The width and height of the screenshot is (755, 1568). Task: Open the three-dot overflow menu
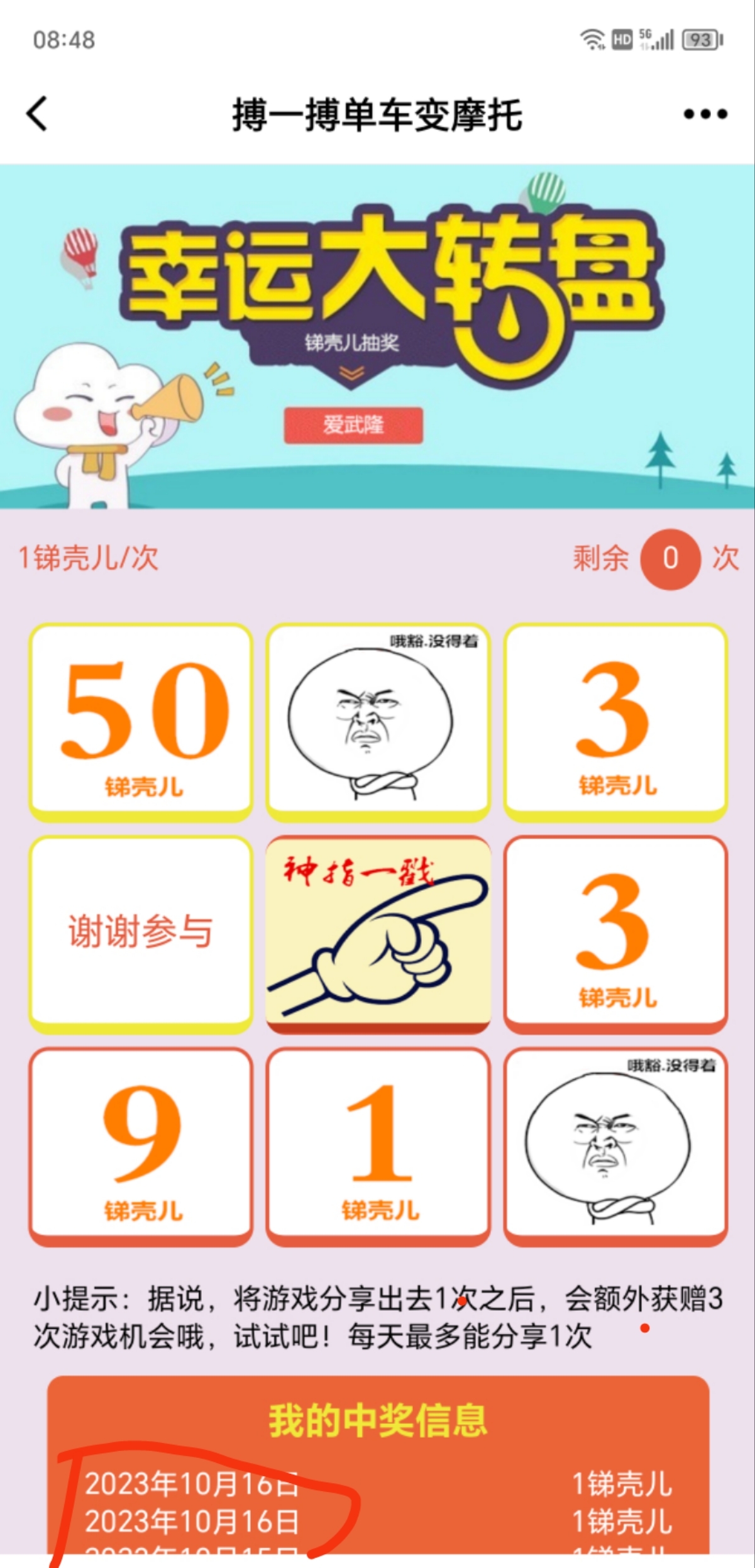(705, 114)
